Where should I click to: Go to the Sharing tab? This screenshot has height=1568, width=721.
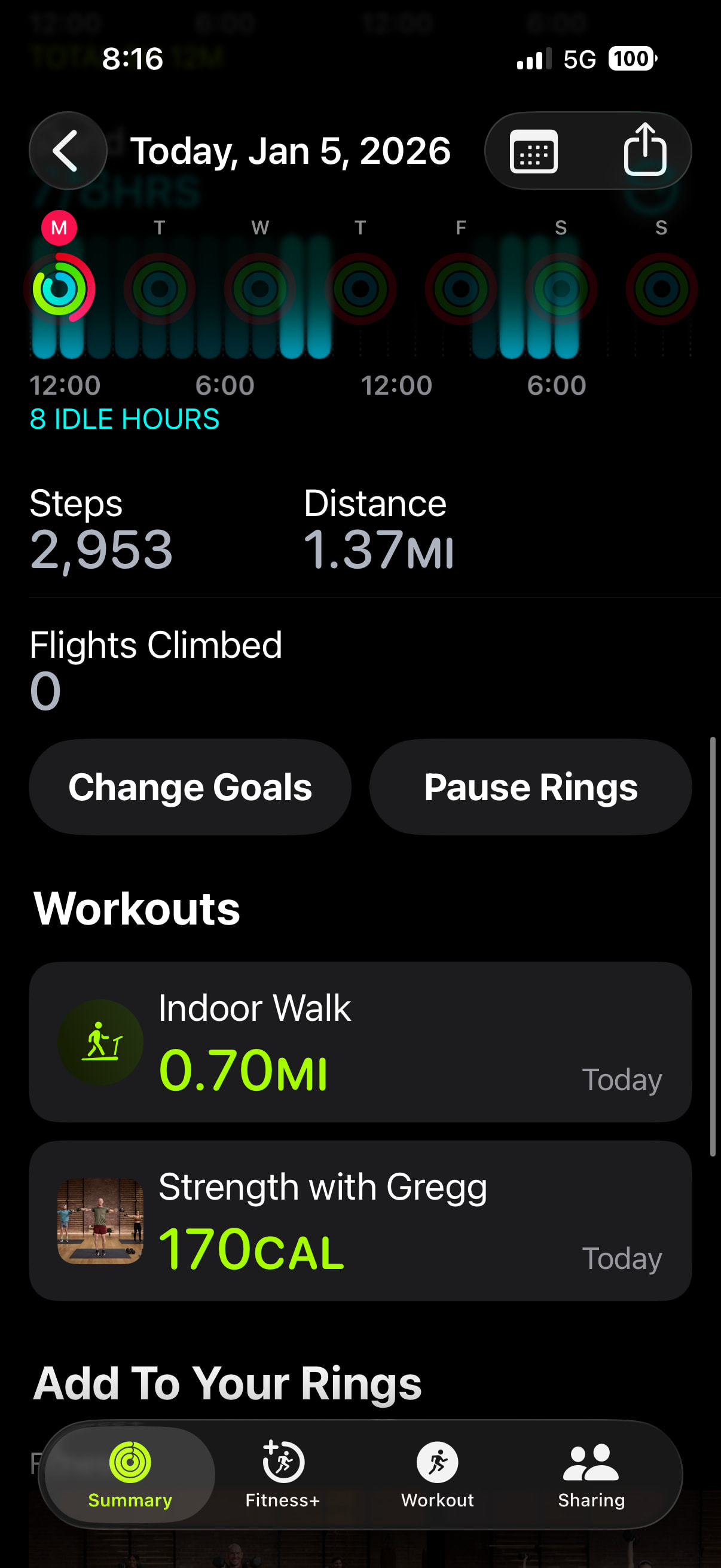pyautogui.click(x=591, y=1473)
